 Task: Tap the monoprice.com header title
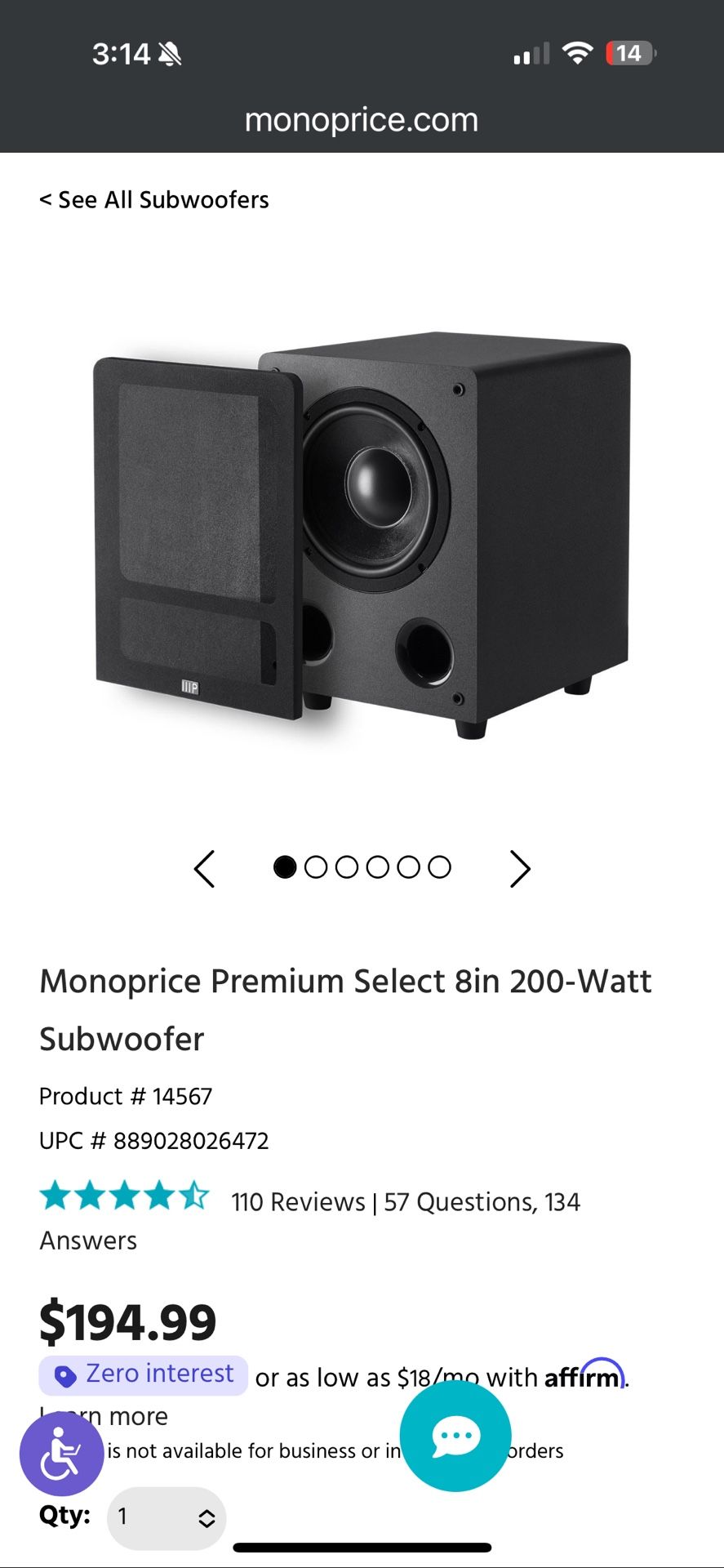click(362, 119)
